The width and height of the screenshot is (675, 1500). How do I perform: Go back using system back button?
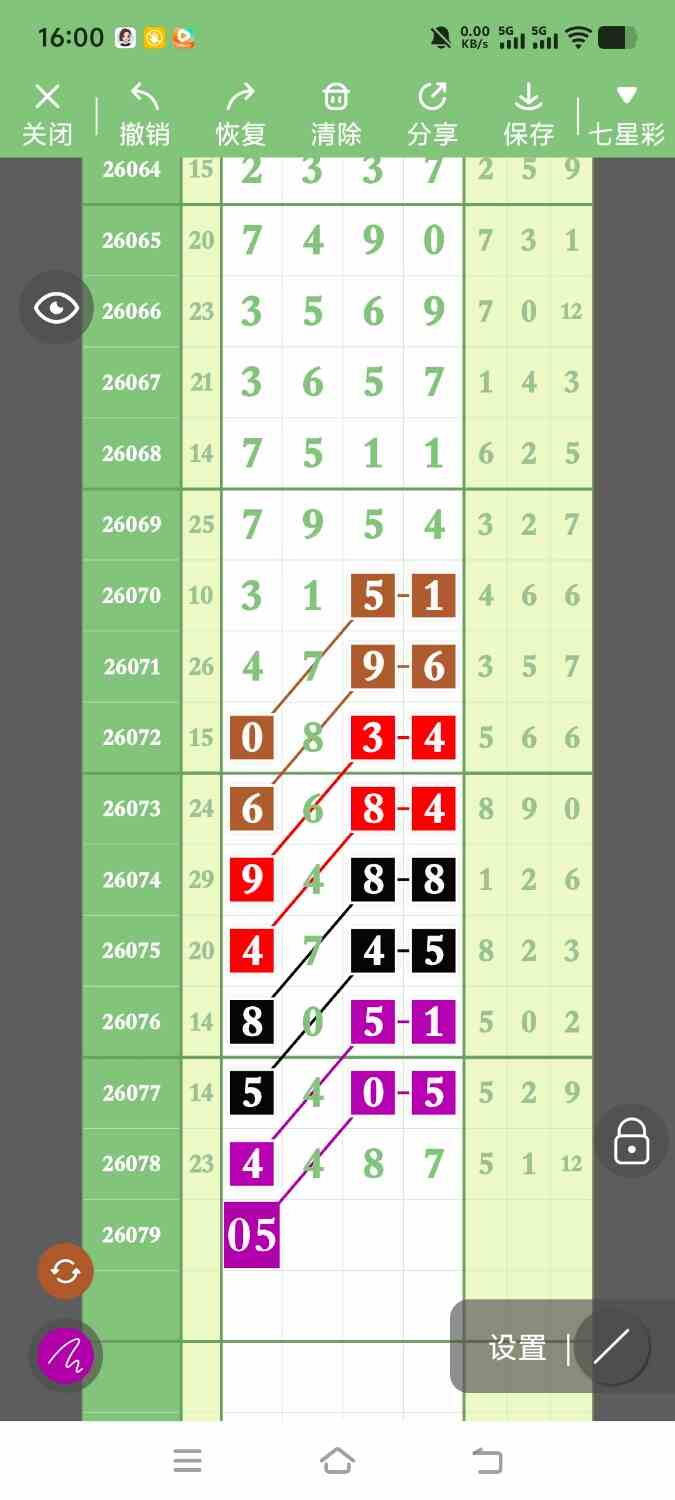point(487,1461)
